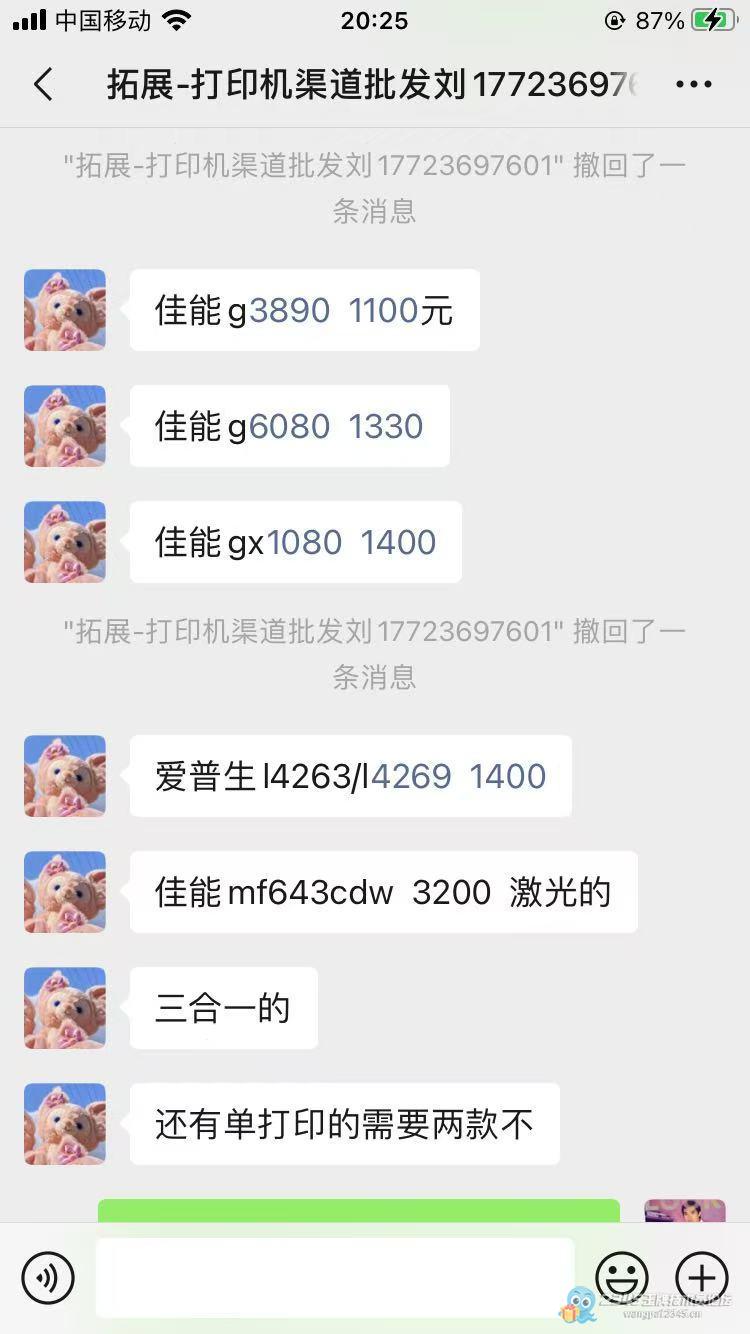Image resolution: width=750 pixels, height=1334 pixels.
Task: Open the plus attachment menu
Action: coord(702,1277)
